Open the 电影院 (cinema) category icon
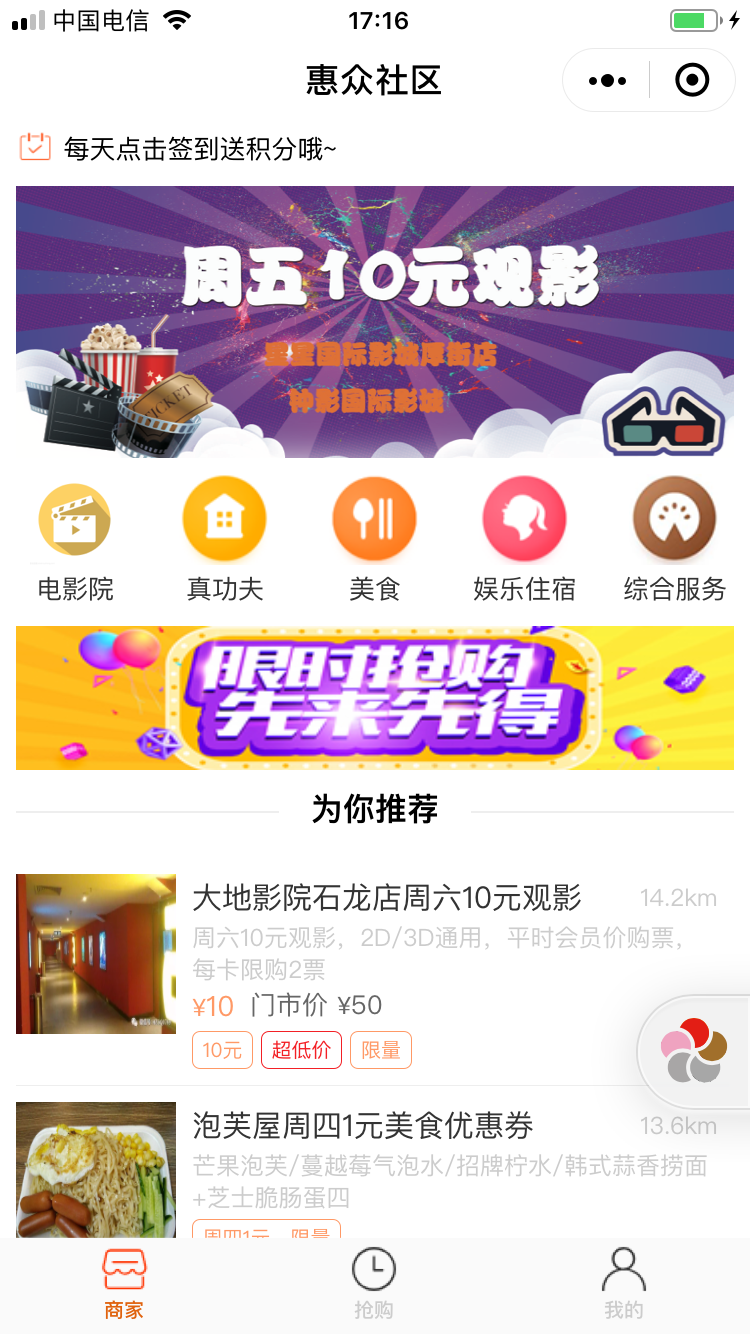The width and height of the screenshot is (750, 1334). click(x=75, y=519)
